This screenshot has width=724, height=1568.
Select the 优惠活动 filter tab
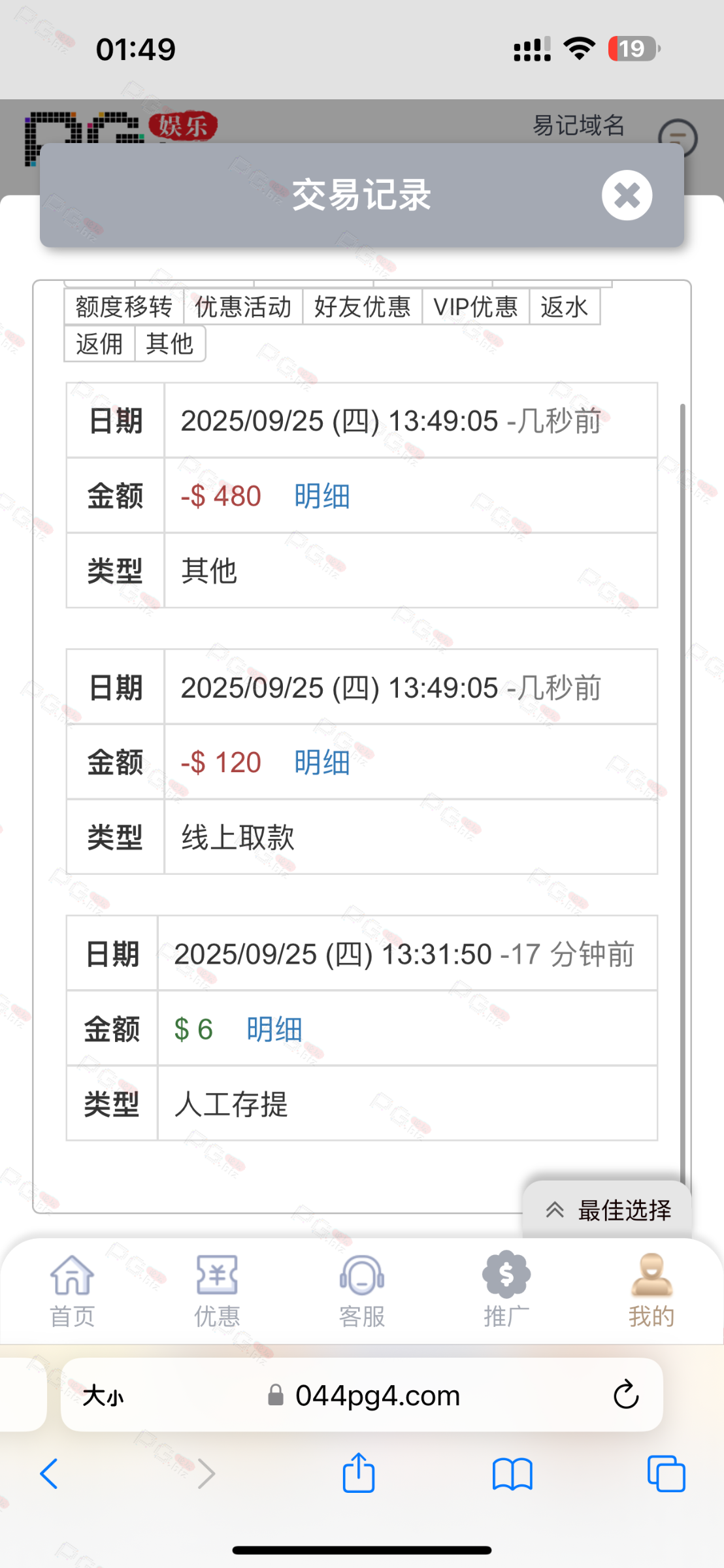click(243, 306)
